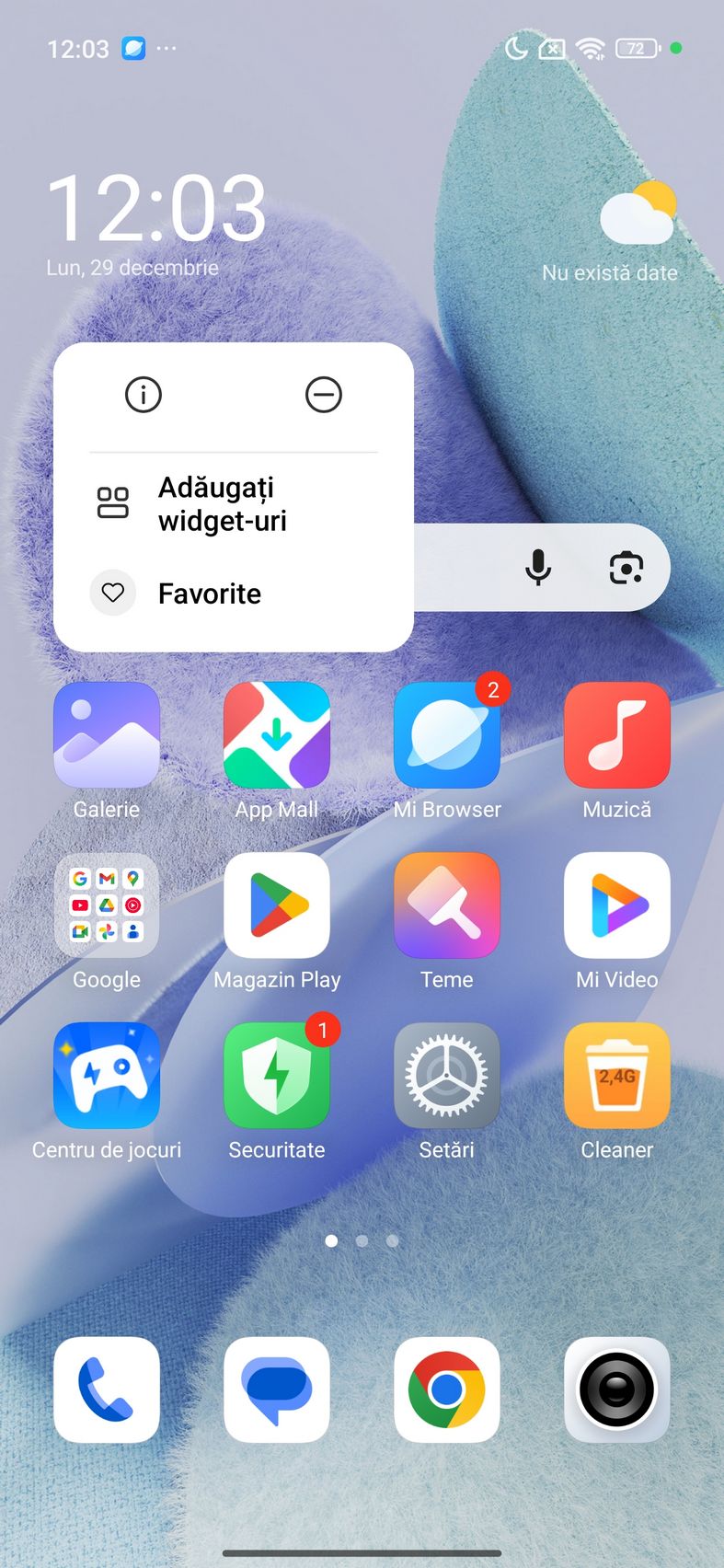Launch the Cleaner app
Image resolution: width=724 pixels, height=1568 pixels.
(617, 1076)
